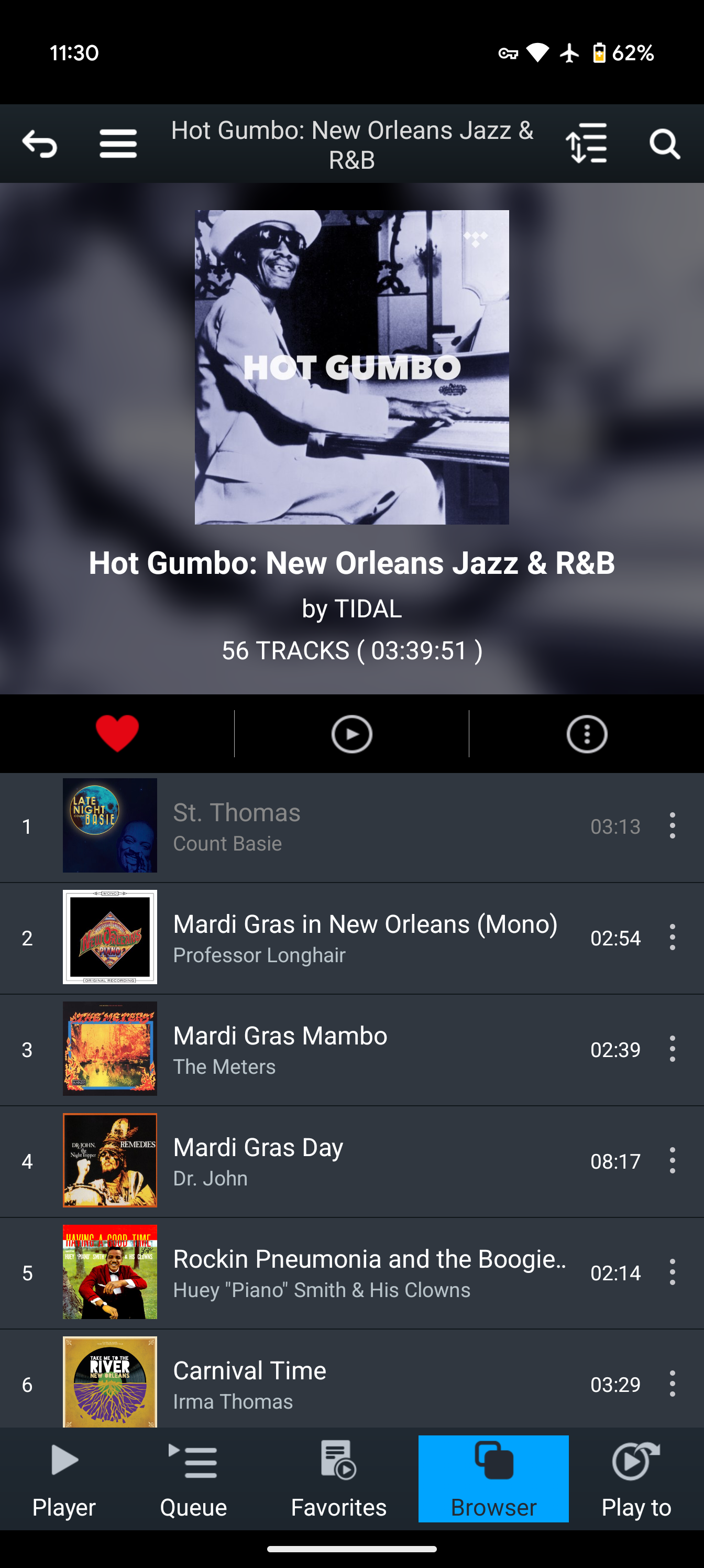
Task: Switch to the Queue tab
Action: [193, 1480]
